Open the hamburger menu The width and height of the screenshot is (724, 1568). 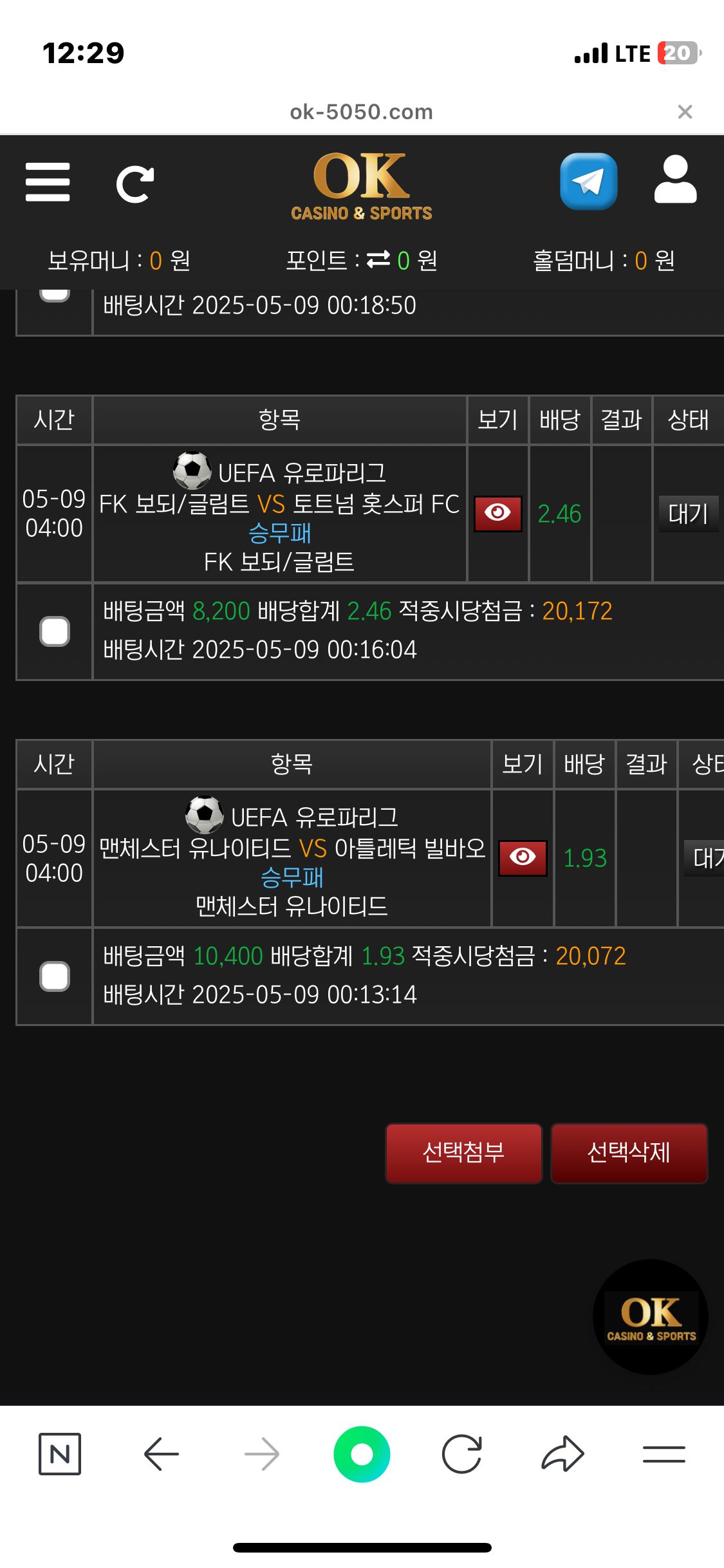48,182
